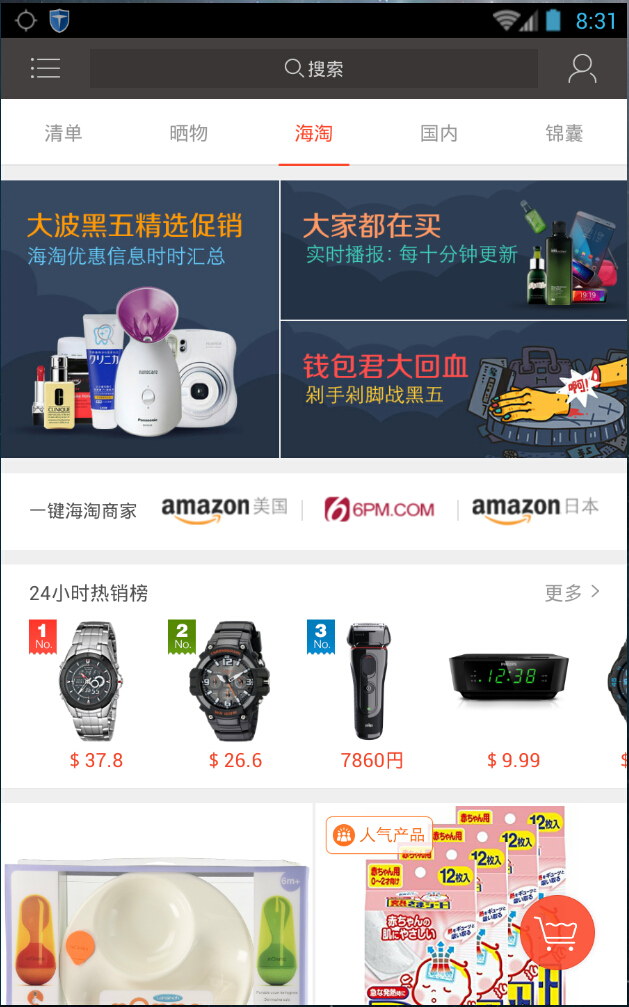Screen dimensions: 629x1007
Task: Open the No.3 shaver priced 7860円
Action: point(371,690)
